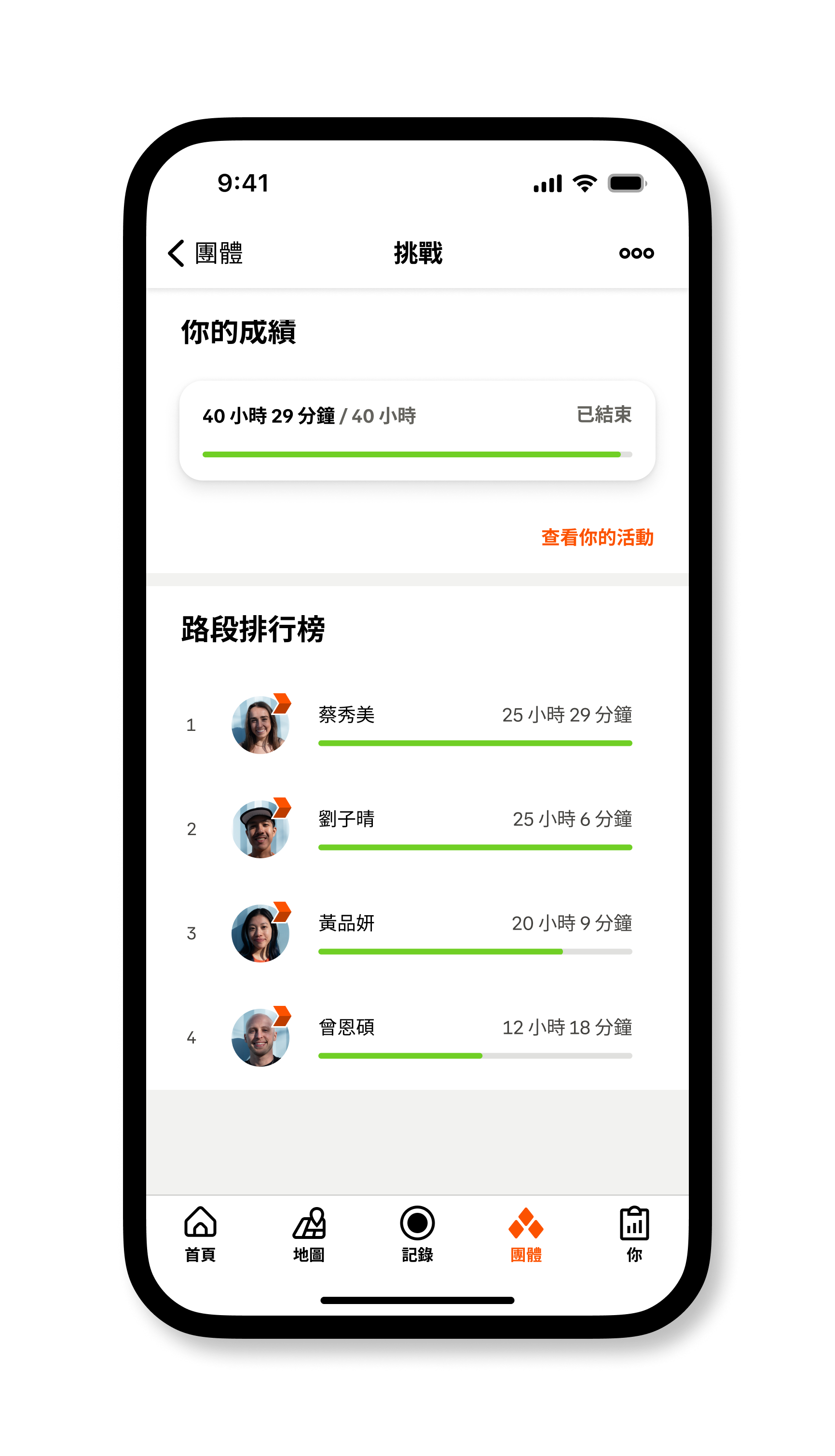
Task: Switch to the 地圖 tab
Action: point(309,1234)
